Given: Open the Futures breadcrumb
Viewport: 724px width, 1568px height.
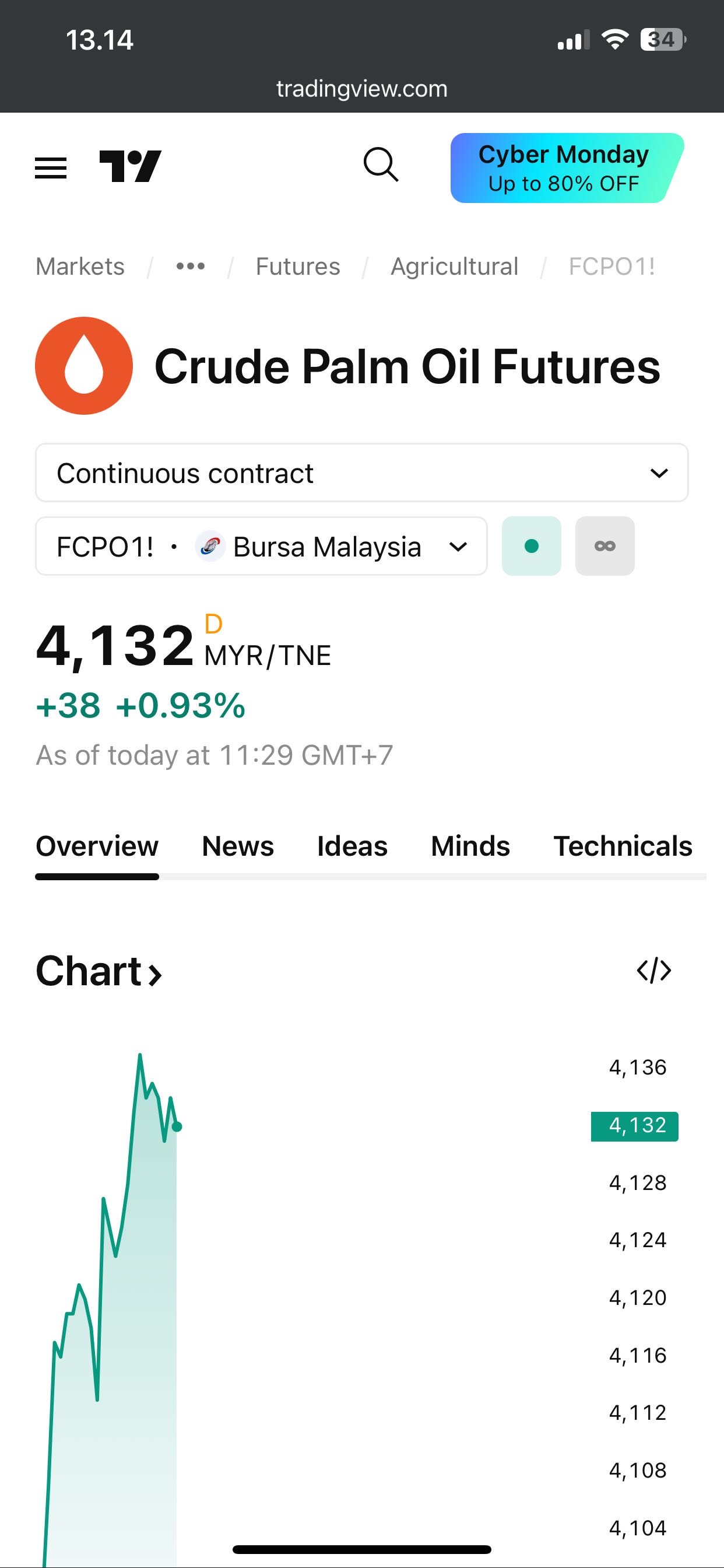Looking at the screenshot, I should pos(297,267).
